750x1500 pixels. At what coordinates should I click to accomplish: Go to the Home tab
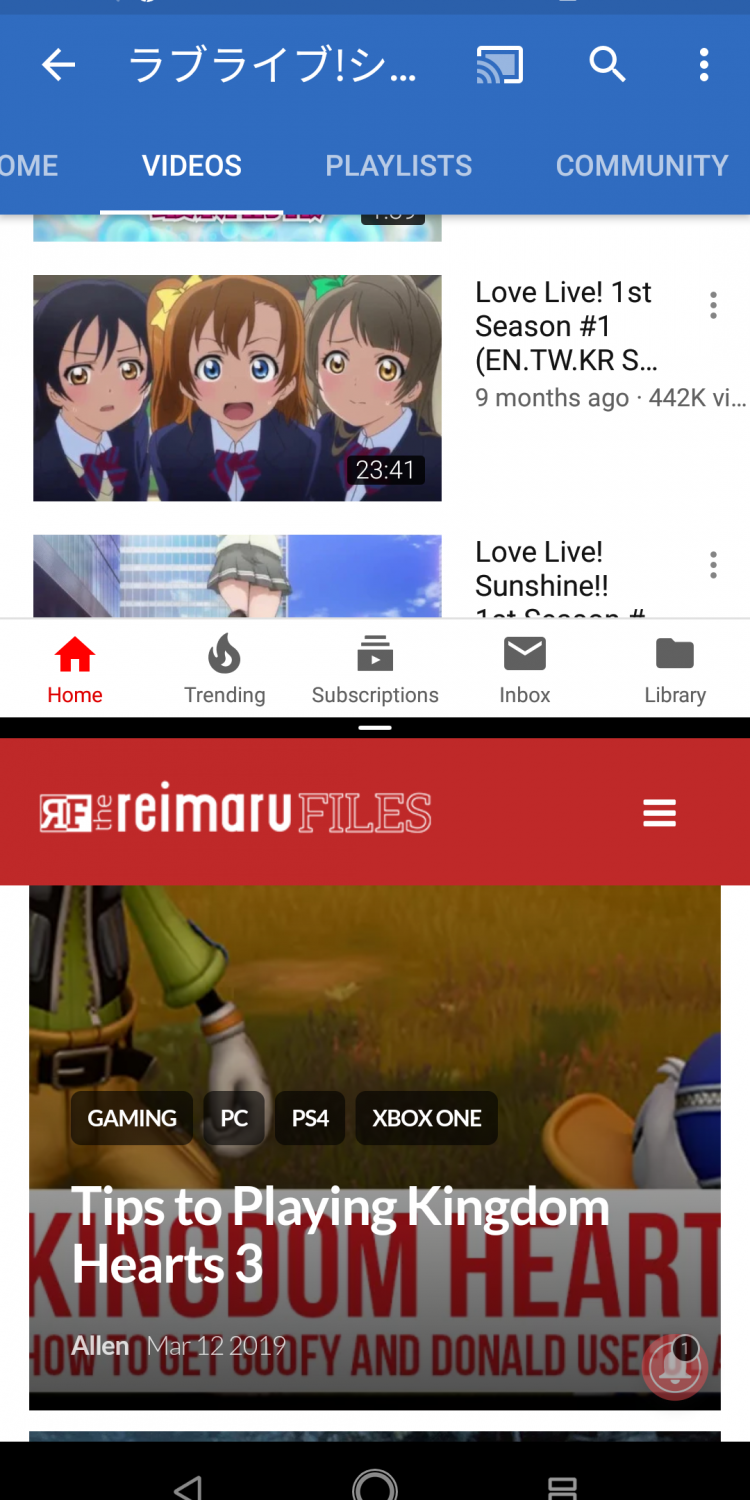tap(75, 670)
